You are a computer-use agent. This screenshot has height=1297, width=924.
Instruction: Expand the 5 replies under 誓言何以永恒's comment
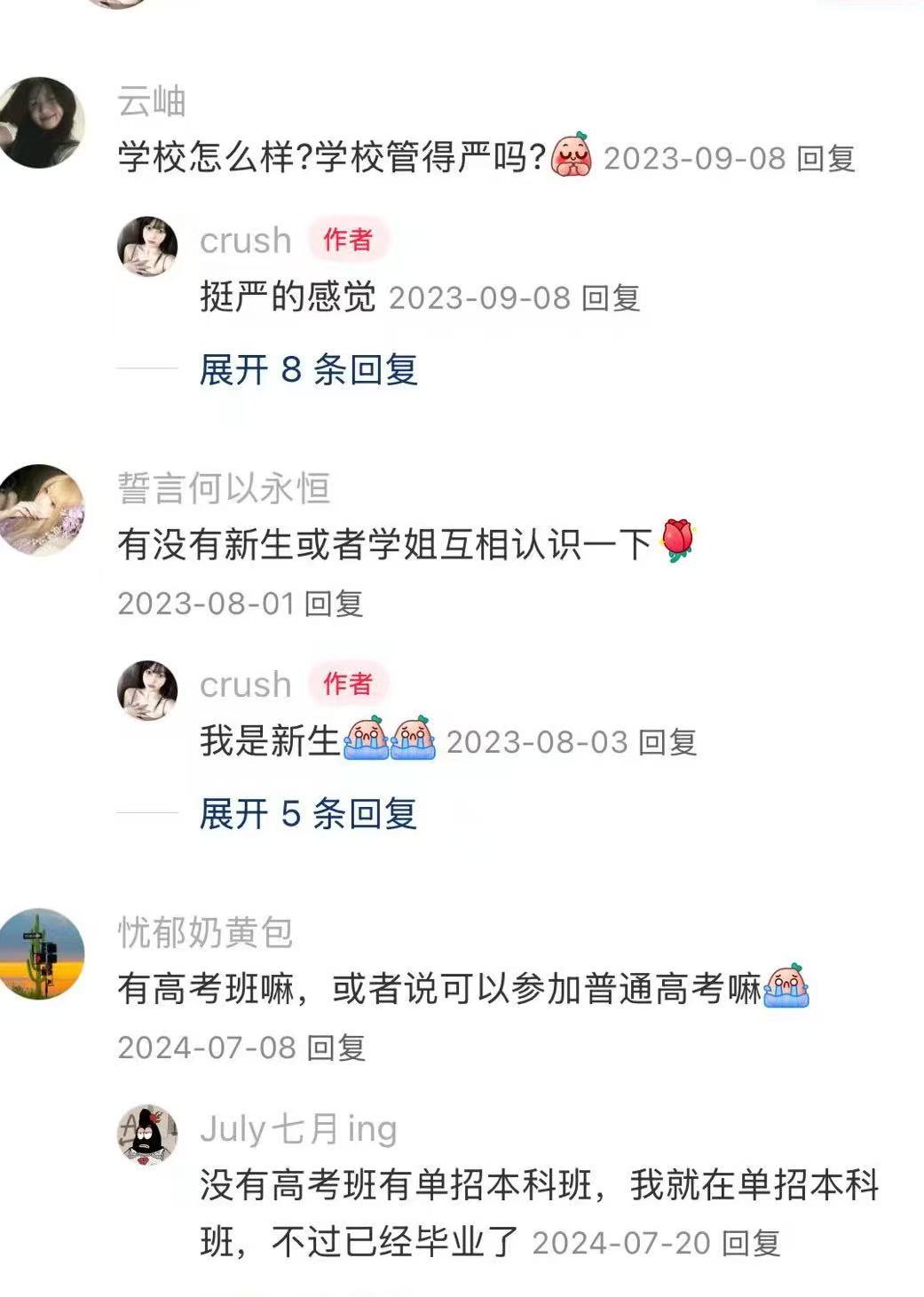308,813
